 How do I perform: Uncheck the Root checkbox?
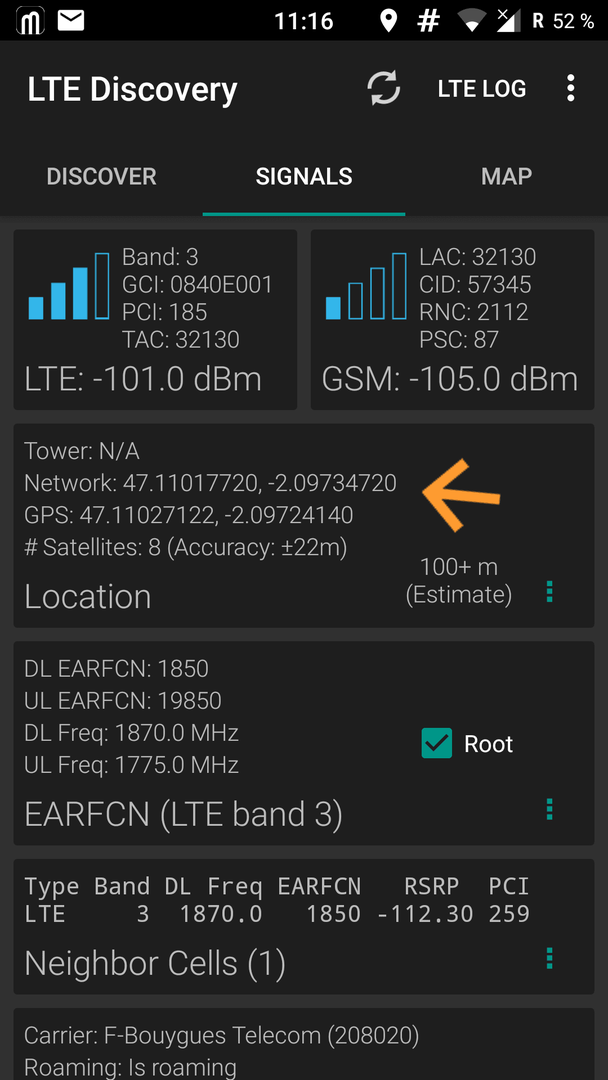coord(437,743)
